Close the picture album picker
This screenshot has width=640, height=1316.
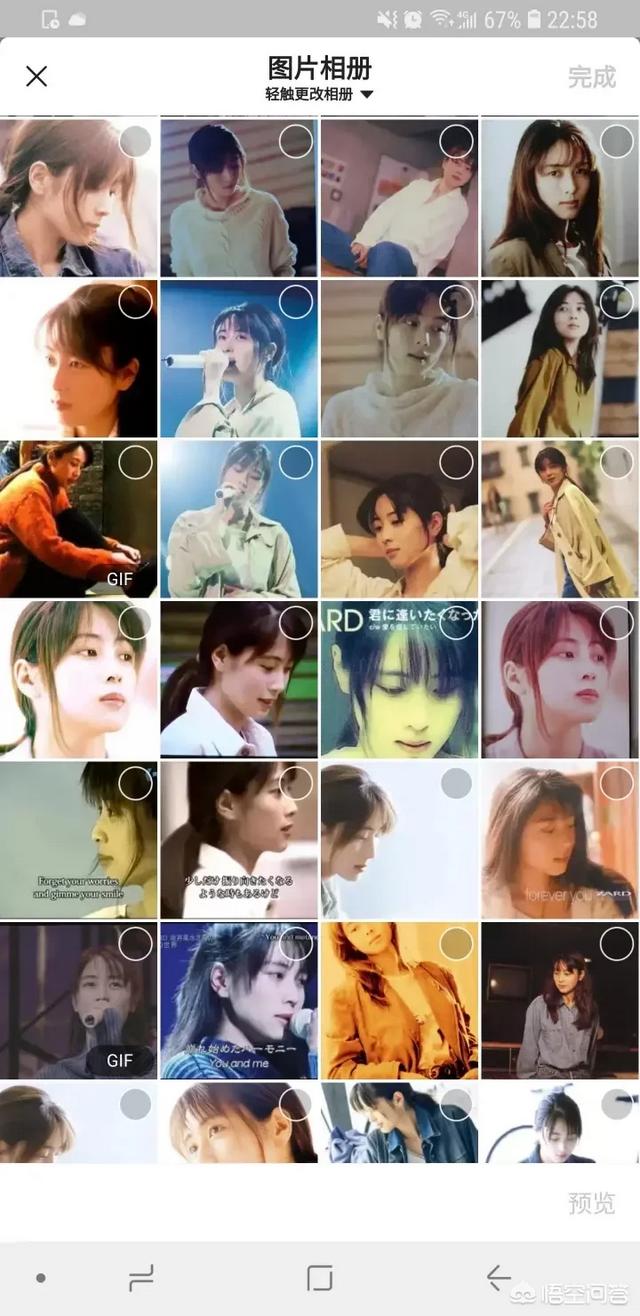pos(36,76)
